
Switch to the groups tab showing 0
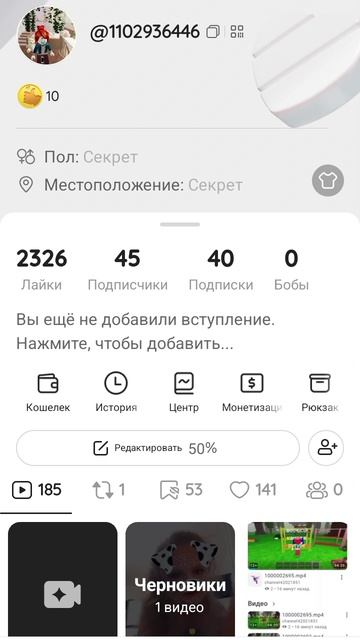[x=324, y=490]
